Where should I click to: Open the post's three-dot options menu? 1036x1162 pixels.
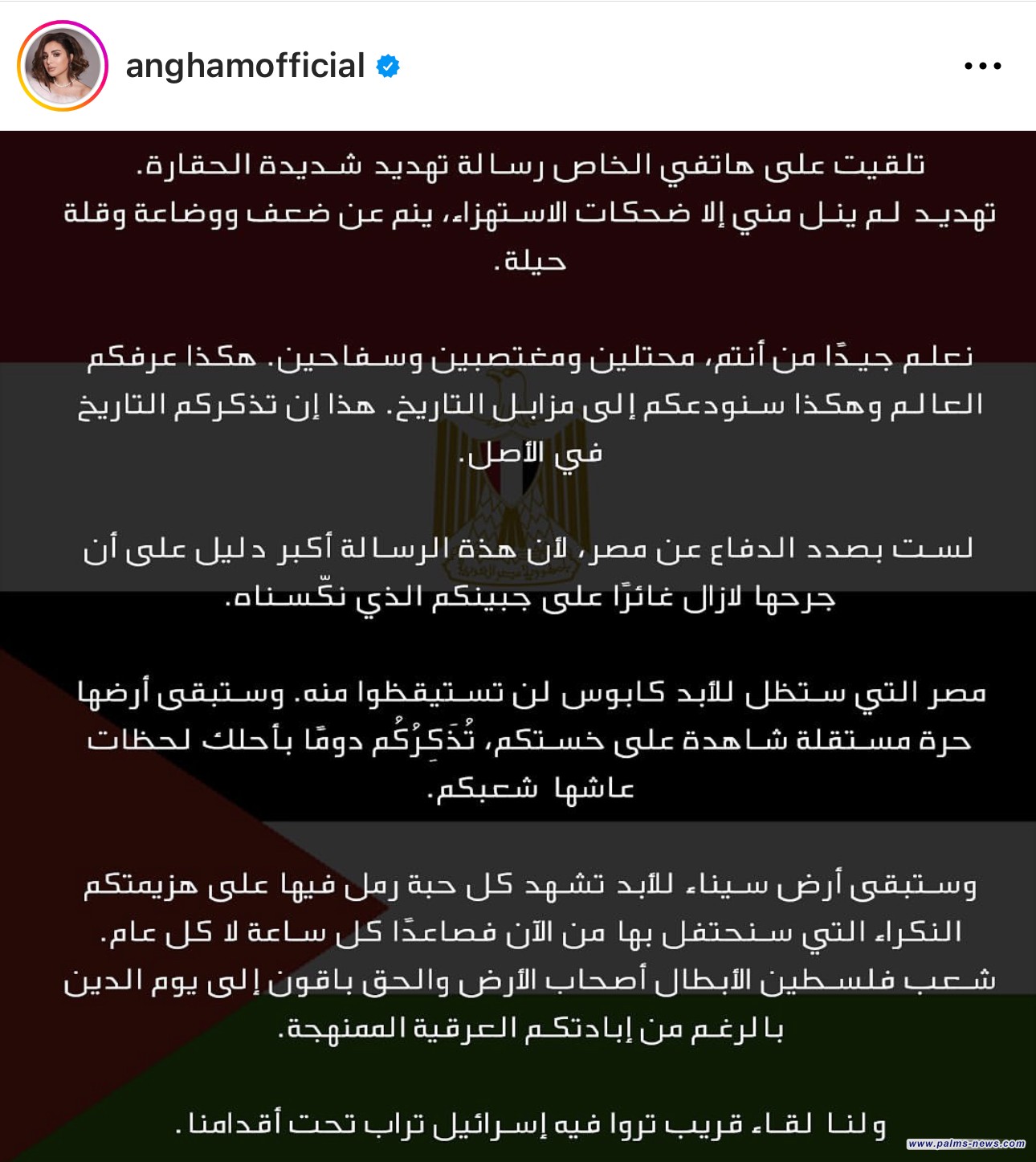(982, 67)
